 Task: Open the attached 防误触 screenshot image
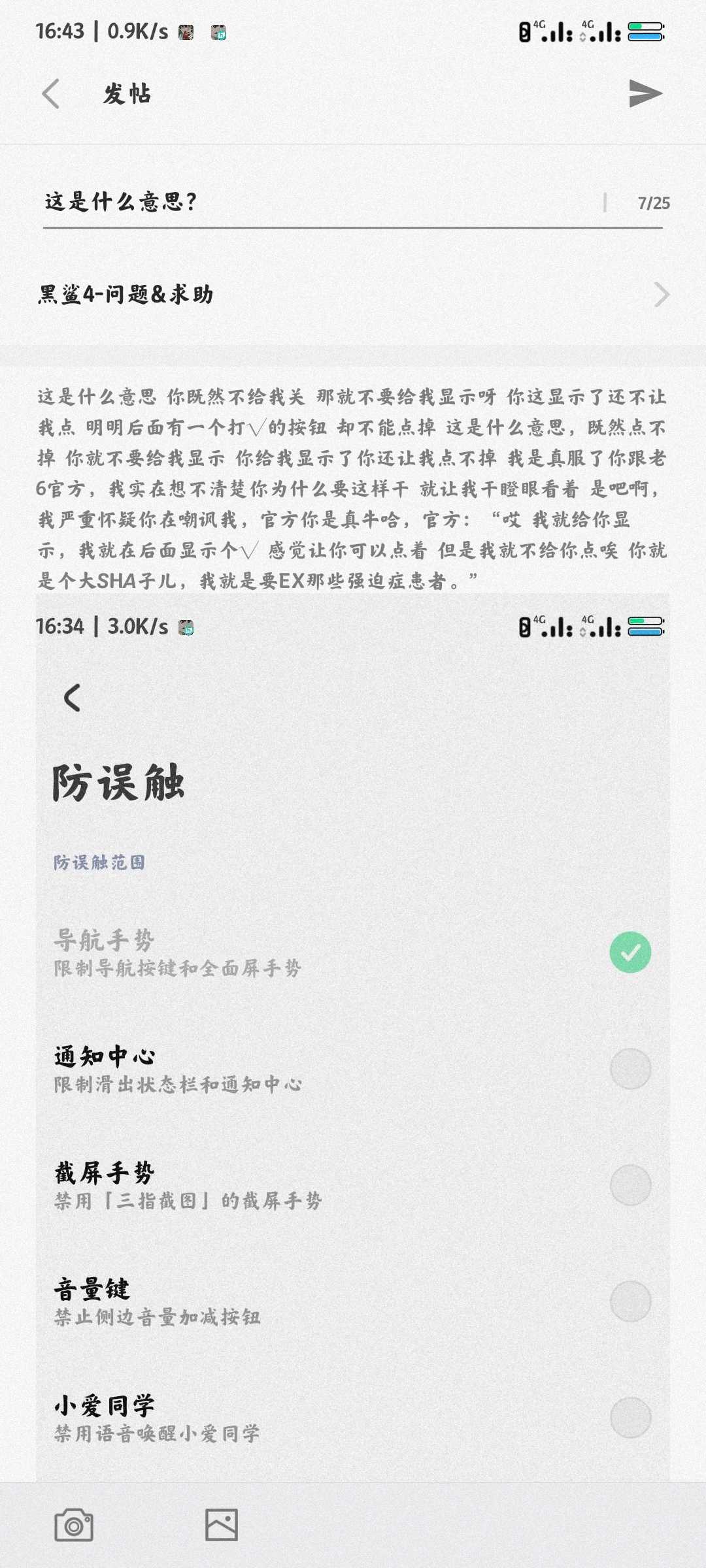(x=353, y=1037)
